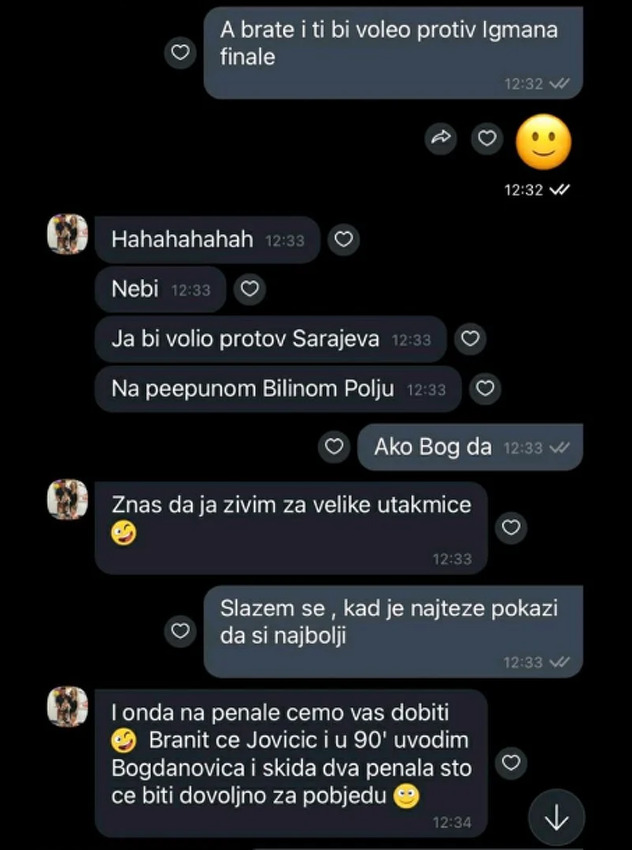Screen dimensions: 632x850
Task: Heart the 'Na peepunom Bilinom Polju' message
Action: click(x=485, y=389)
